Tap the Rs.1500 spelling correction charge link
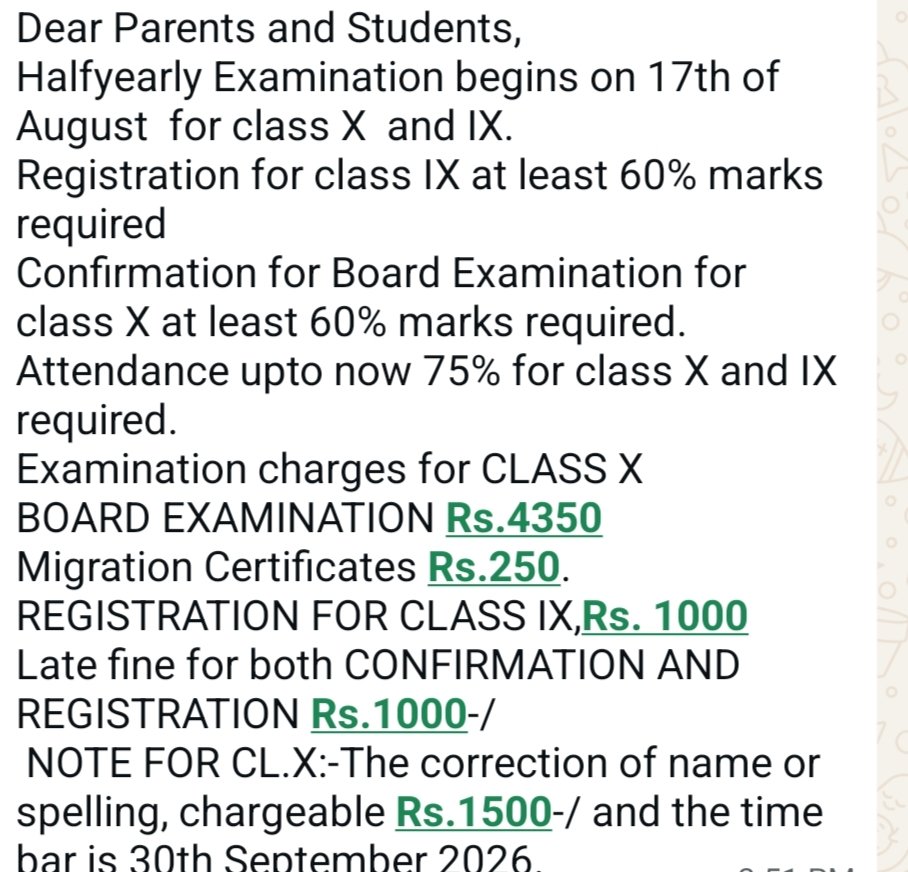Screen dimensions: 908x872 pyautogui.click(x=474, y=812)
